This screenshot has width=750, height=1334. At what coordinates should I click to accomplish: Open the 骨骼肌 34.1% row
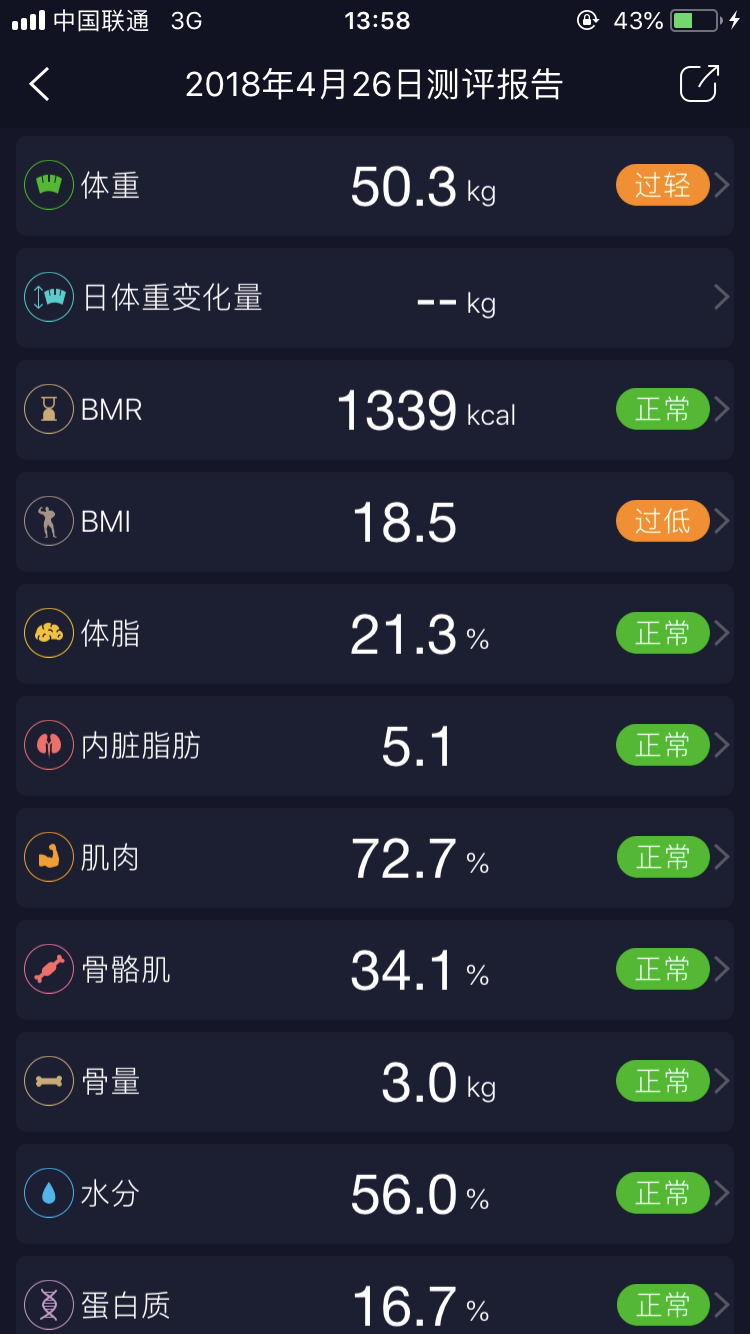375,970
